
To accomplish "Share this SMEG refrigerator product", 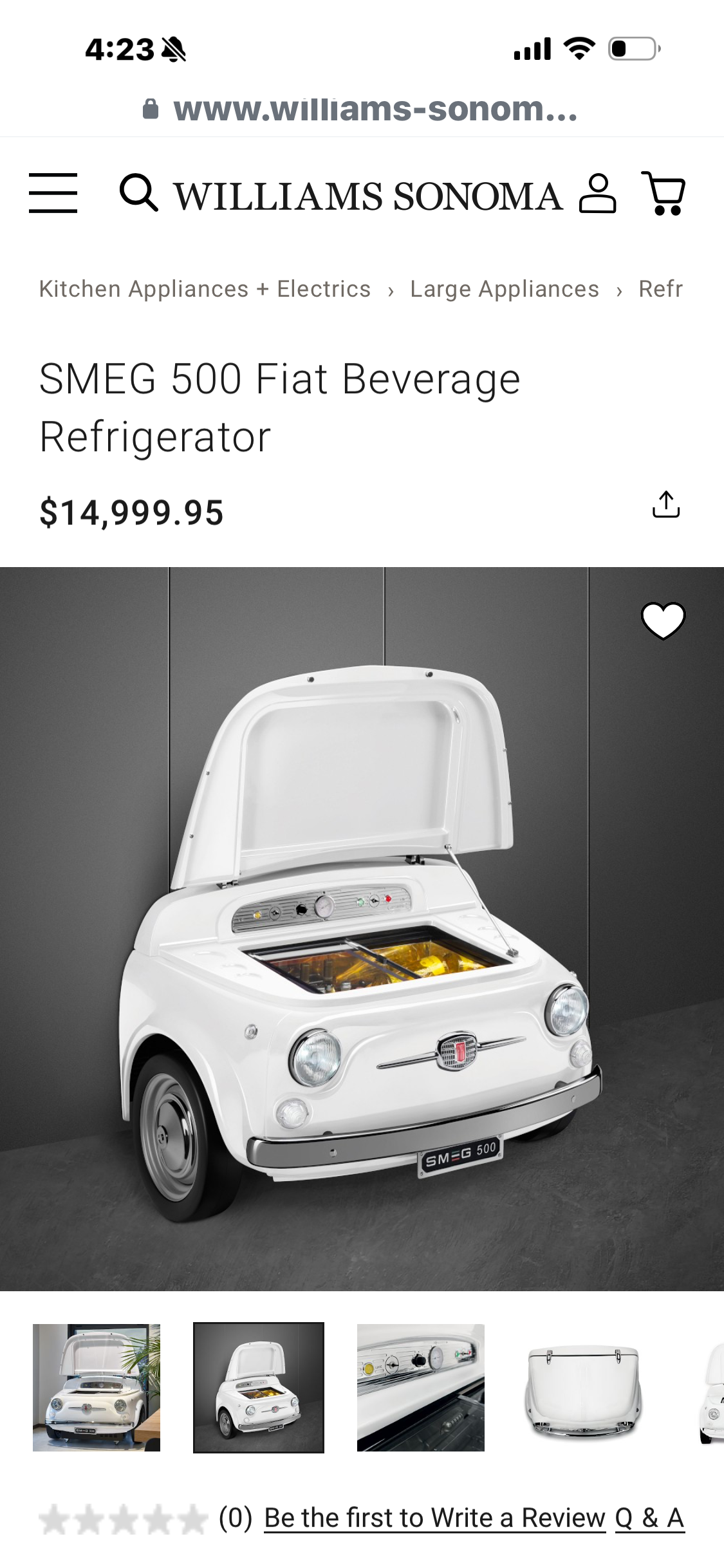I will (665, 505).
